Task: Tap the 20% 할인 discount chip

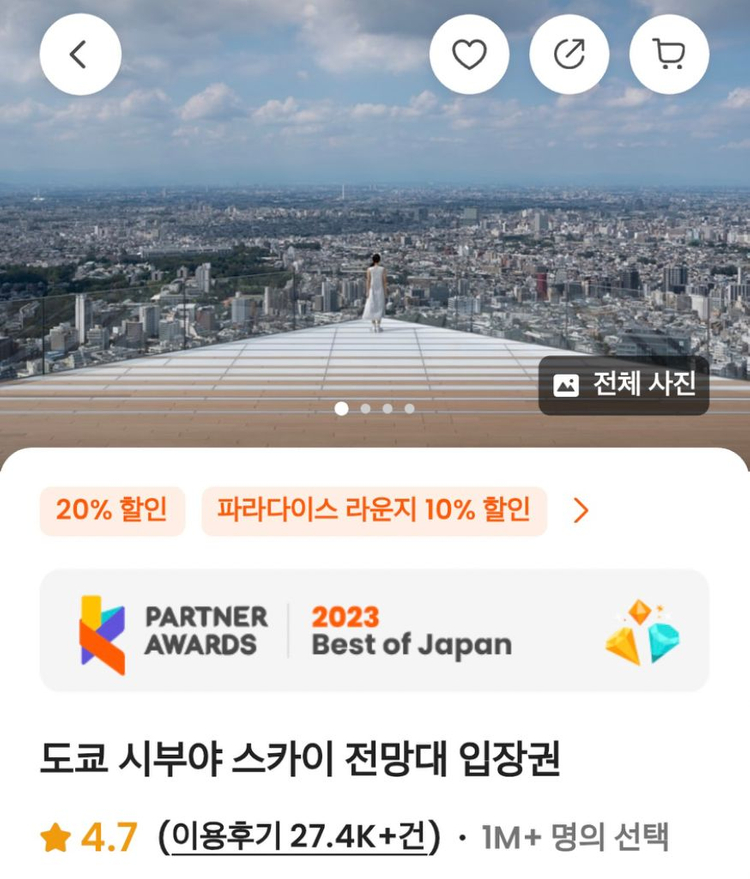Action: click(x=112, y=511)
